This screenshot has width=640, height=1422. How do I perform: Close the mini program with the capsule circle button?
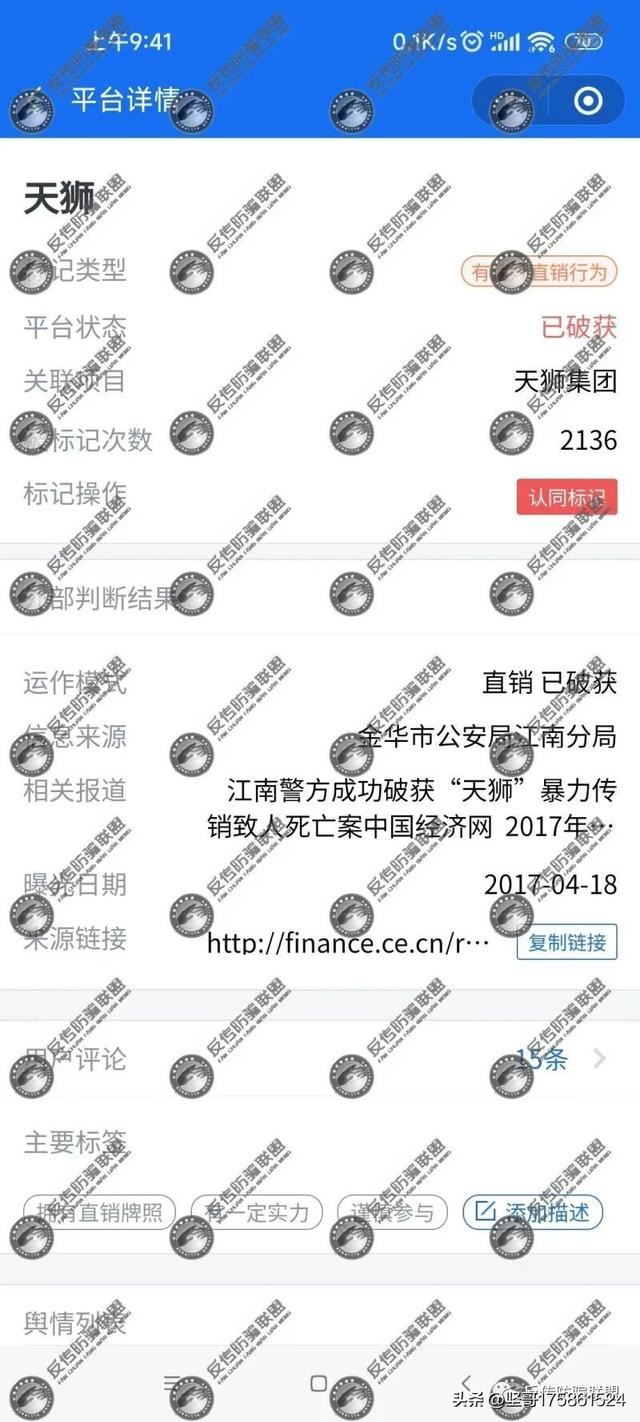pos(588,100)
